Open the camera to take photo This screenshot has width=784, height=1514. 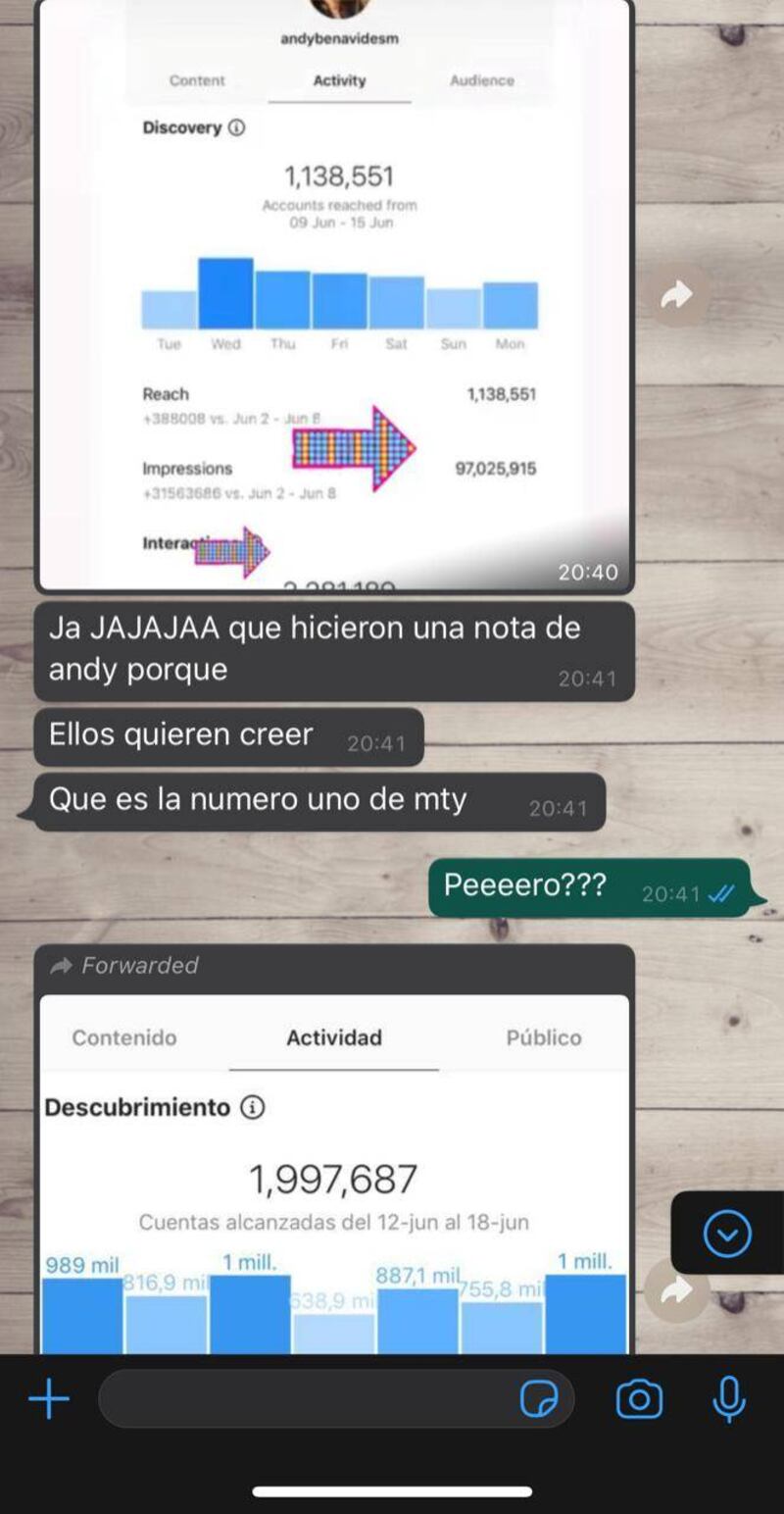639,1398
